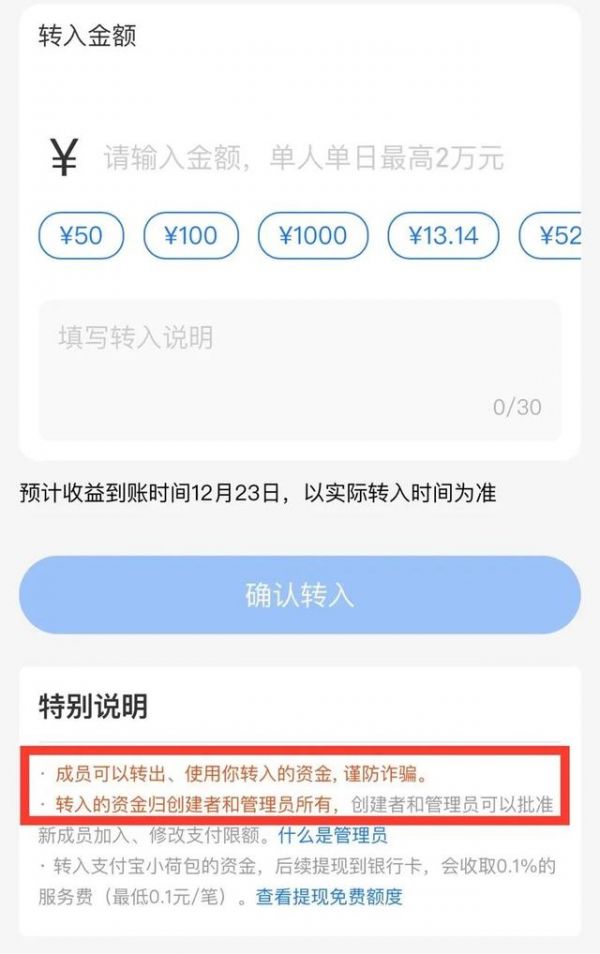Open the 什么是管理员 link
The height and width of the screenshot is (954, 600).
[x=332, y=836]
